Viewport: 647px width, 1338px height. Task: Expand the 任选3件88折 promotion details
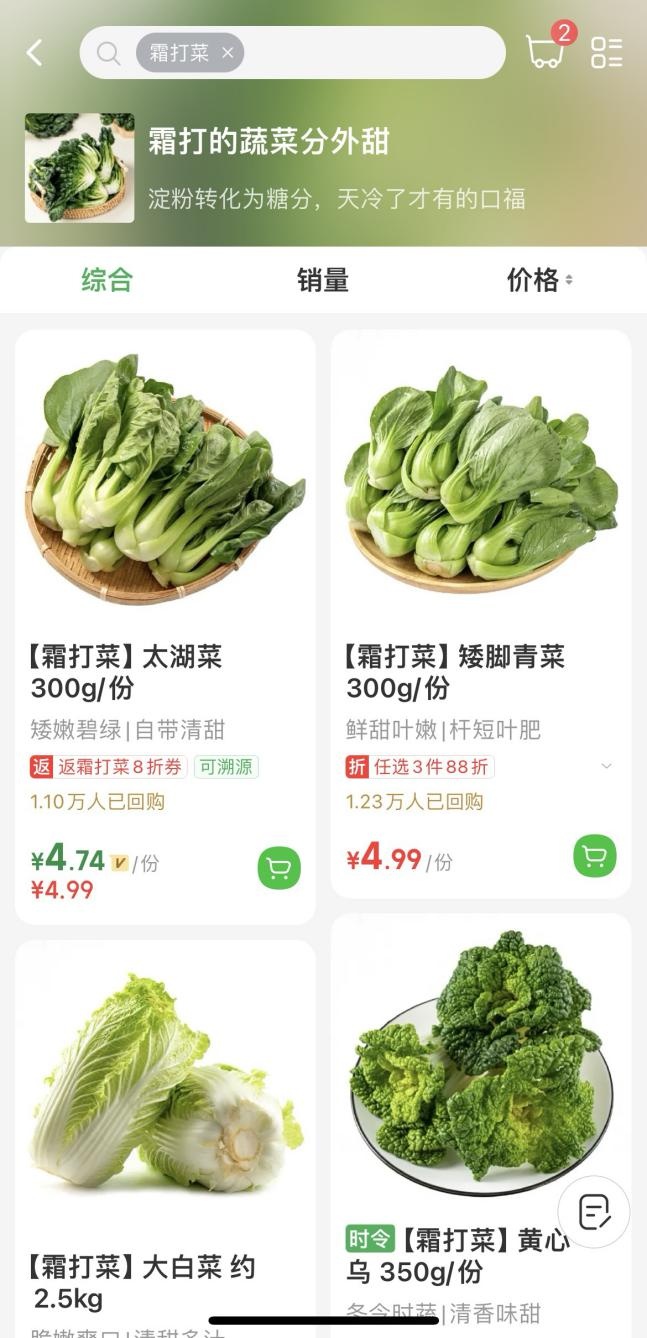[606, 767]
